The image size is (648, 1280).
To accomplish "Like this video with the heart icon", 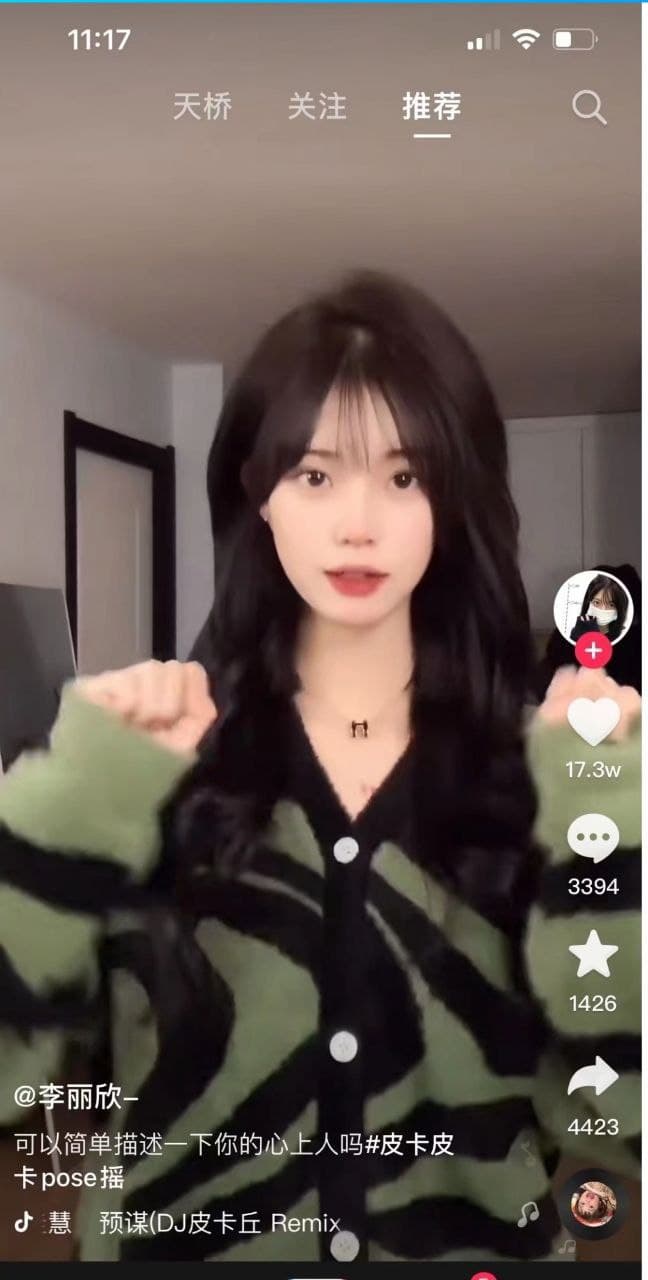I will tap(593, 722).
